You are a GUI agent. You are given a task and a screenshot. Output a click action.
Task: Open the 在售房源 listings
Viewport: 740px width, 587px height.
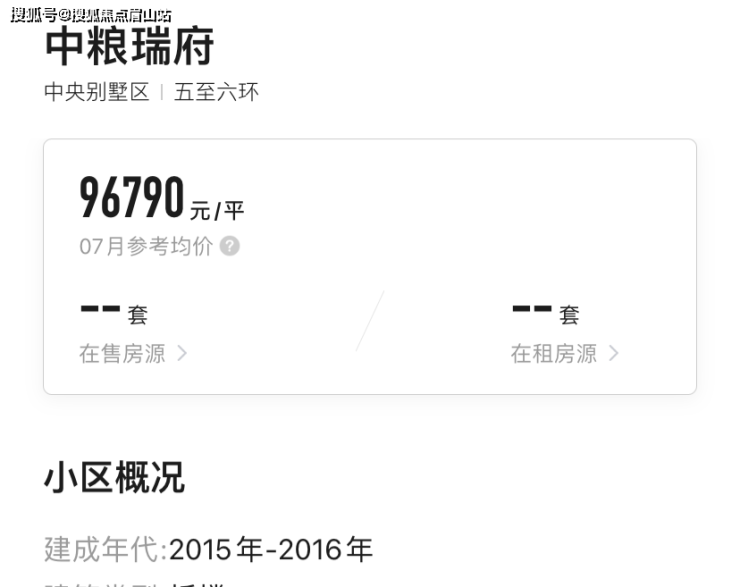tap(133, 353)
